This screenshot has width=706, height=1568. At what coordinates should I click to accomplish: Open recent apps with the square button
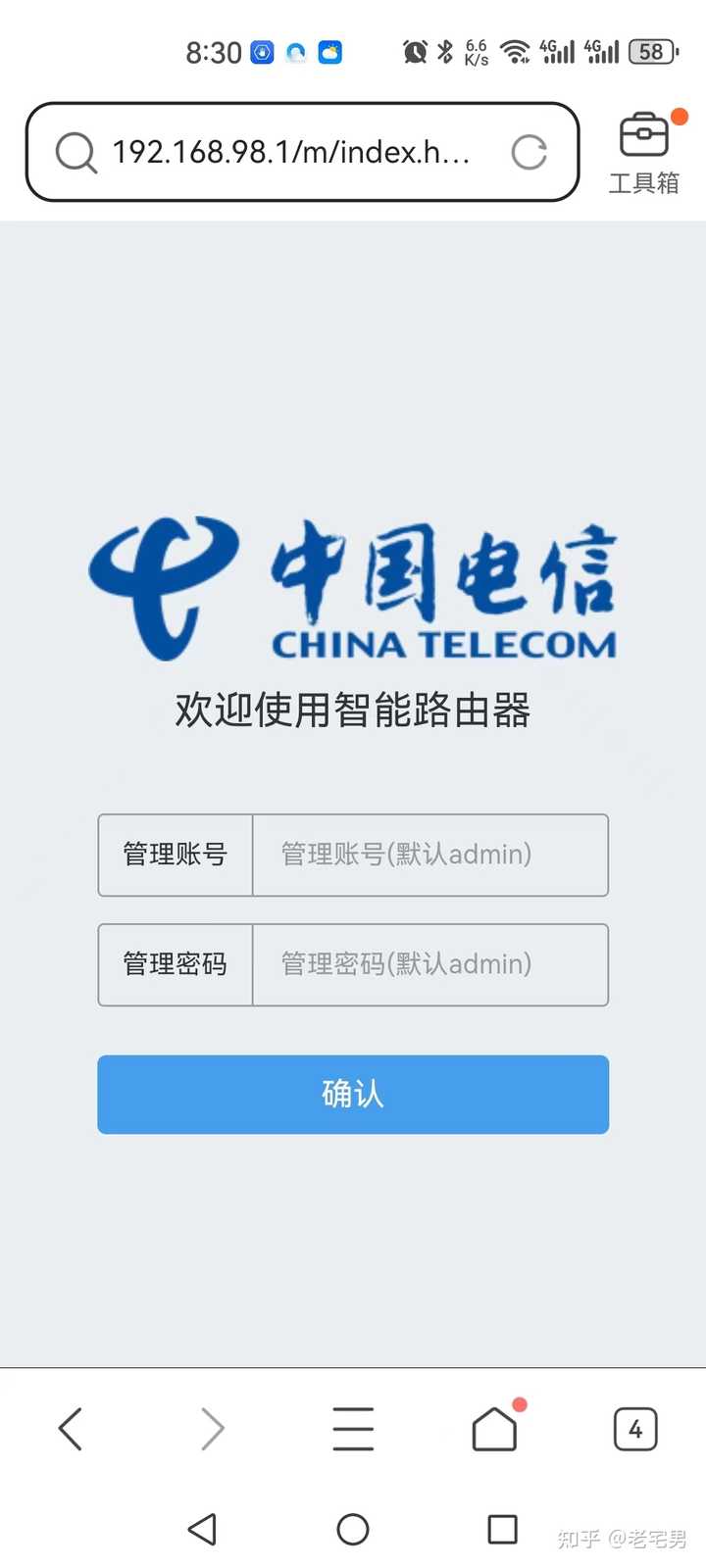coord(502,1529)
